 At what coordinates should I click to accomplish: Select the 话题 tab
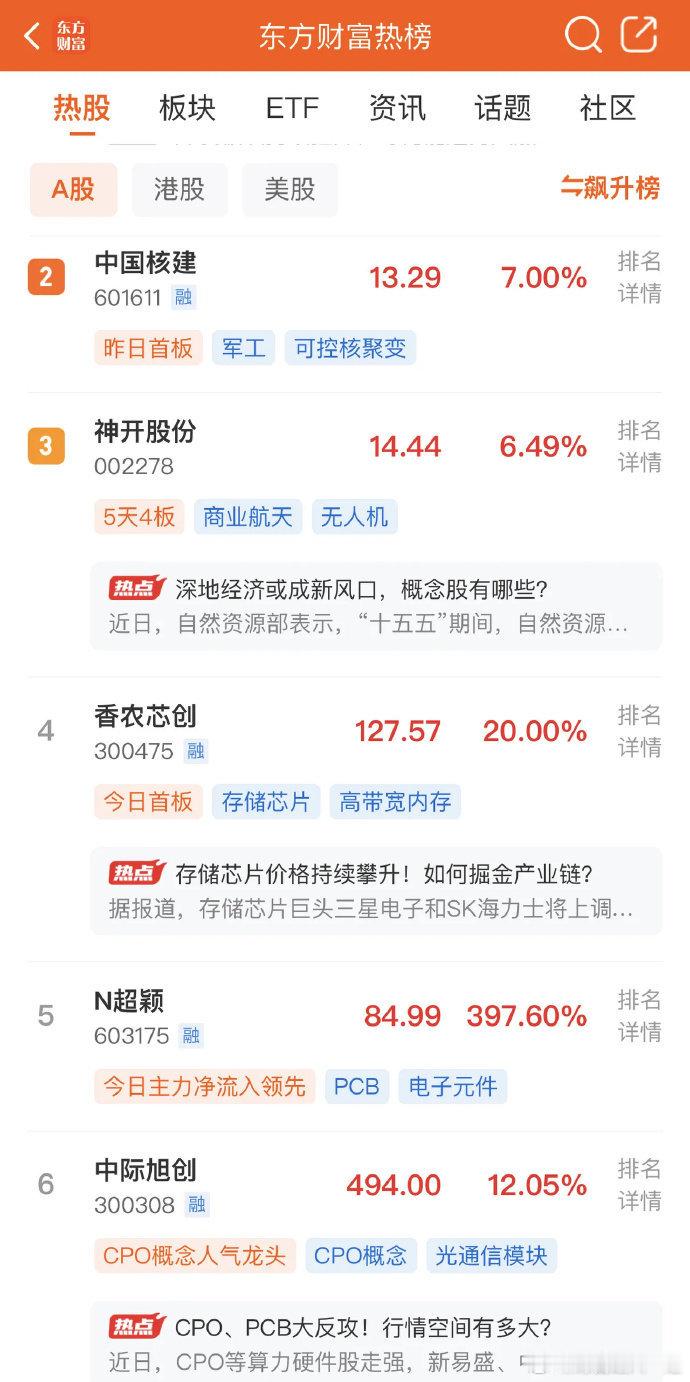coord(502,108)
